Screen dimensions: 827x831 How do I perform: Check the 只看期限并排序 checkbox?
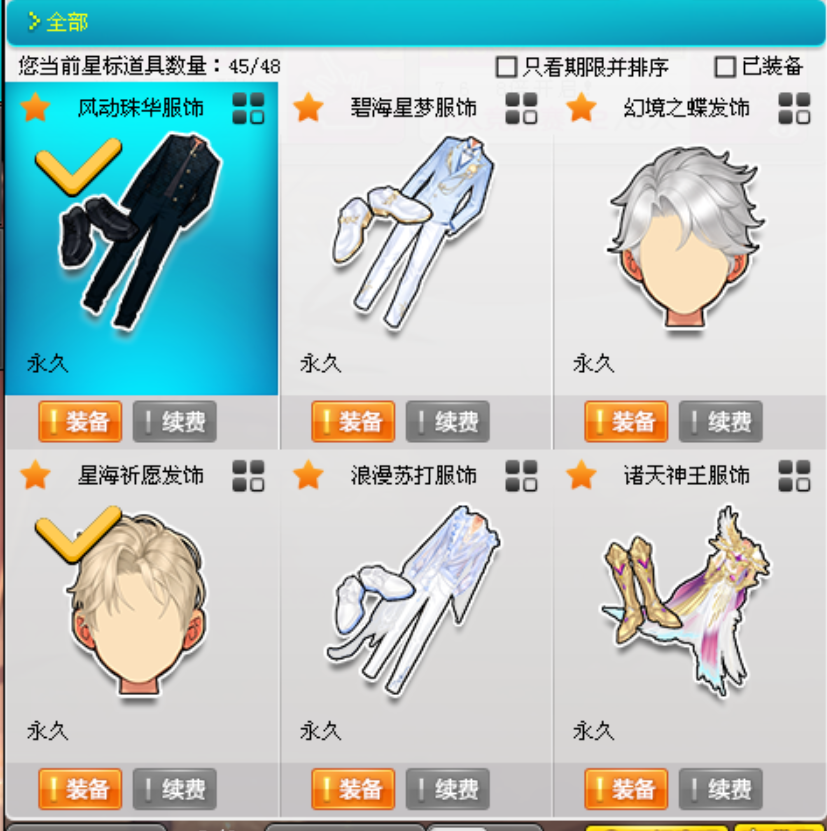click(x=507, y=67)
